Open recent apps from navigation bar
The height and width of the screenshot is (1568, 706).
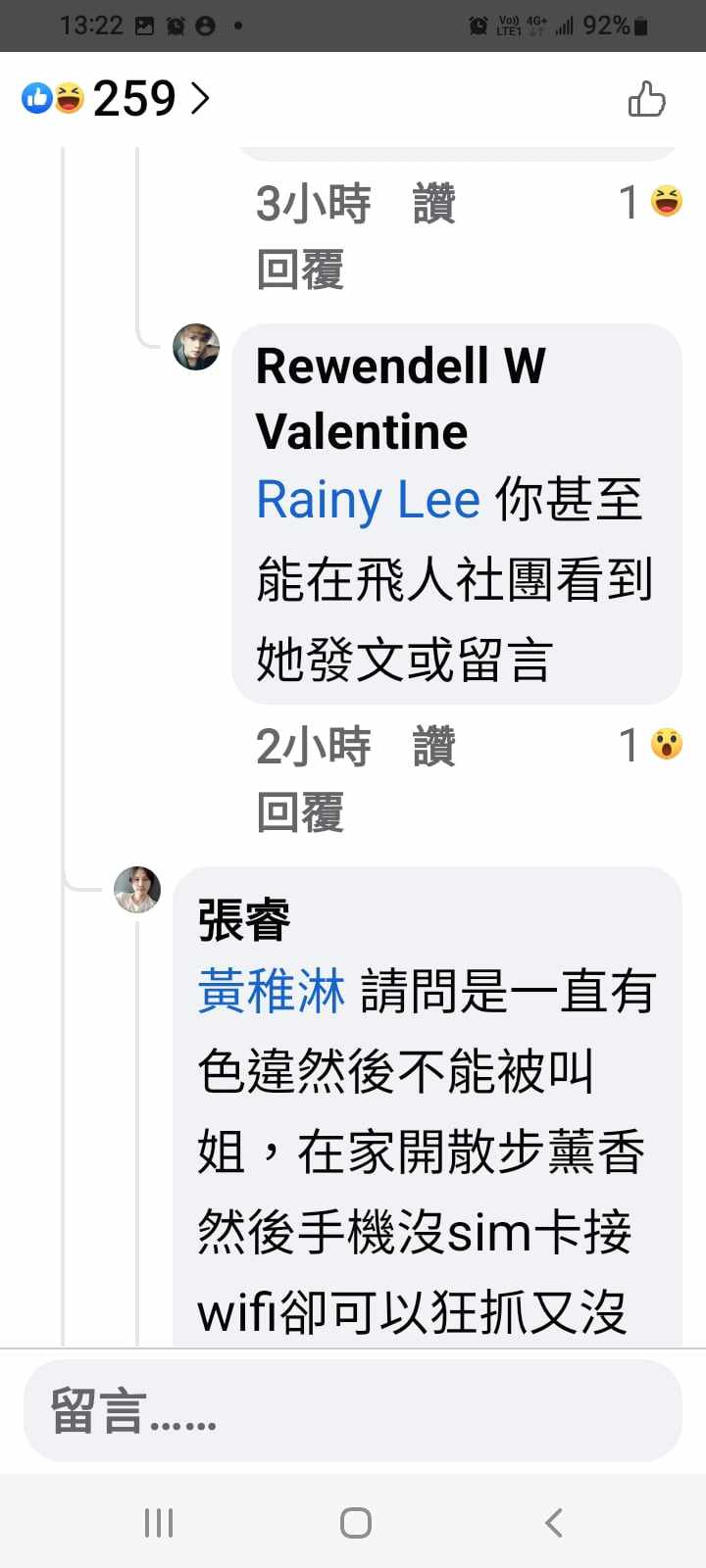click(x=159, y=1523)
